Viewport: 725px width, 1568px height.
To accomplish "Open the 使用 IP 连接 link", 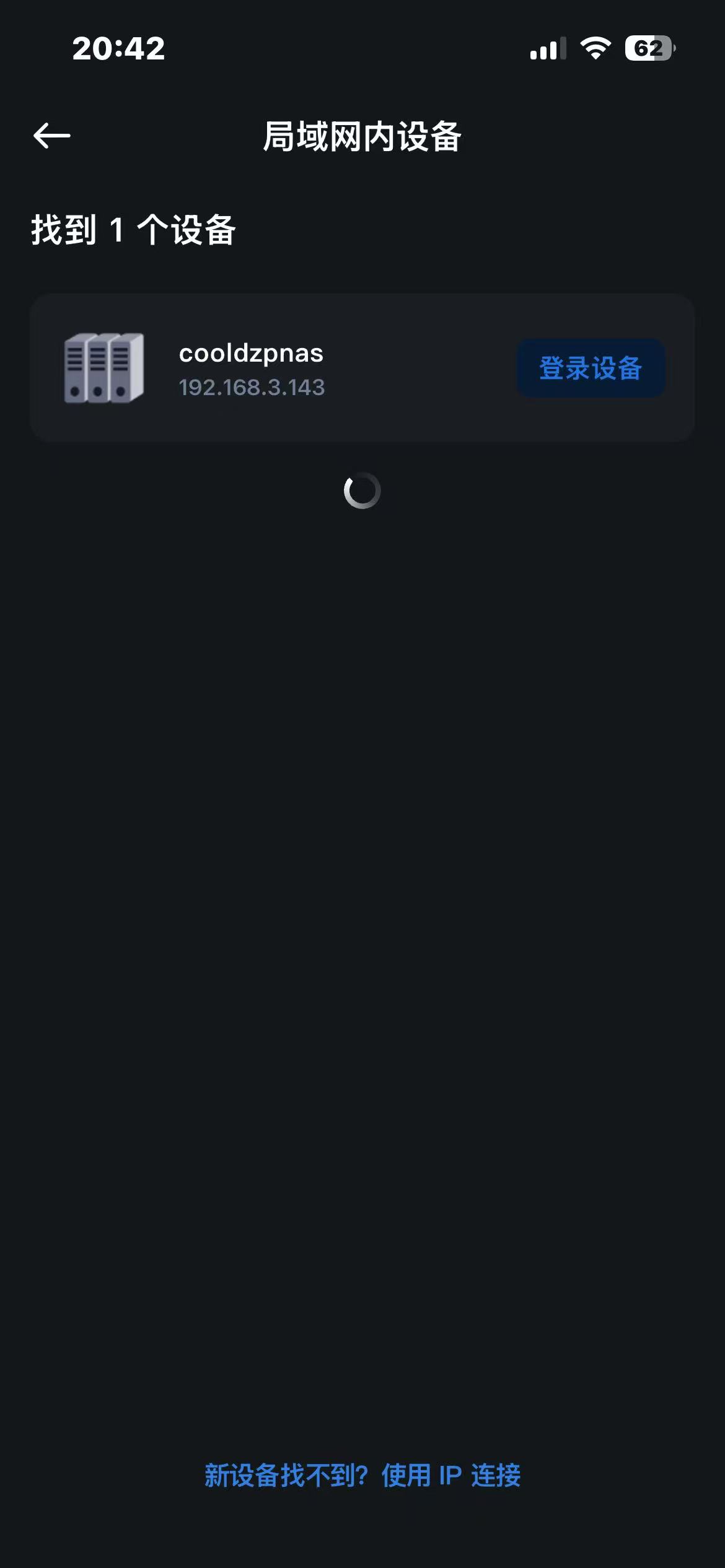I will point(450,1476).
